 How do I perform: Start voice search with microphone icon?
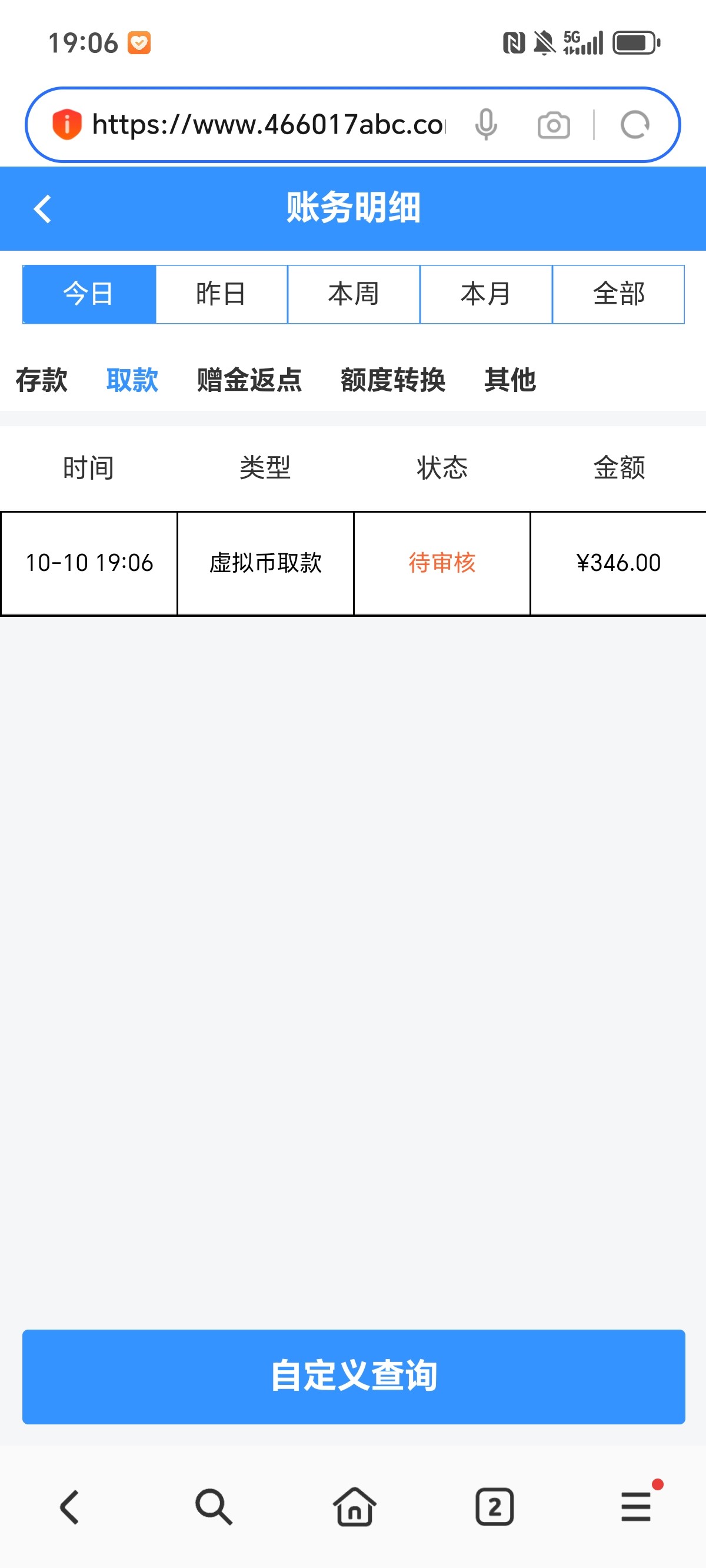[486, 125]
